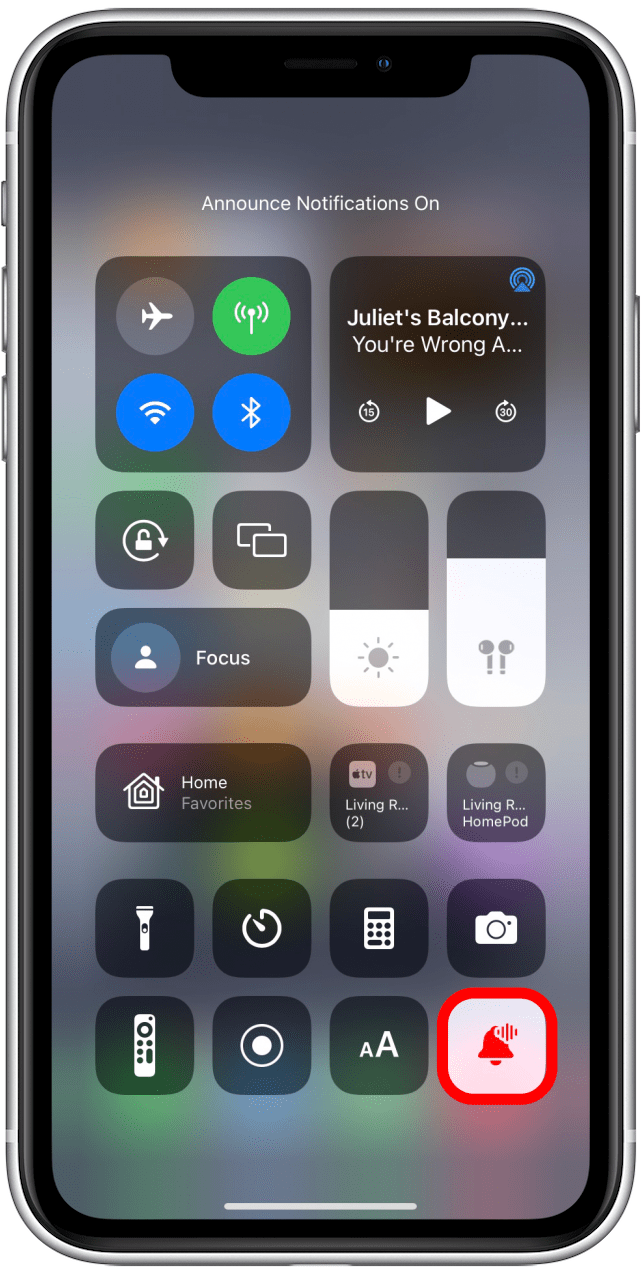The width and height of the screenshot is (642, 1274).
Task: Select the Living Room HomePod tile
Action: pos(496,792)
